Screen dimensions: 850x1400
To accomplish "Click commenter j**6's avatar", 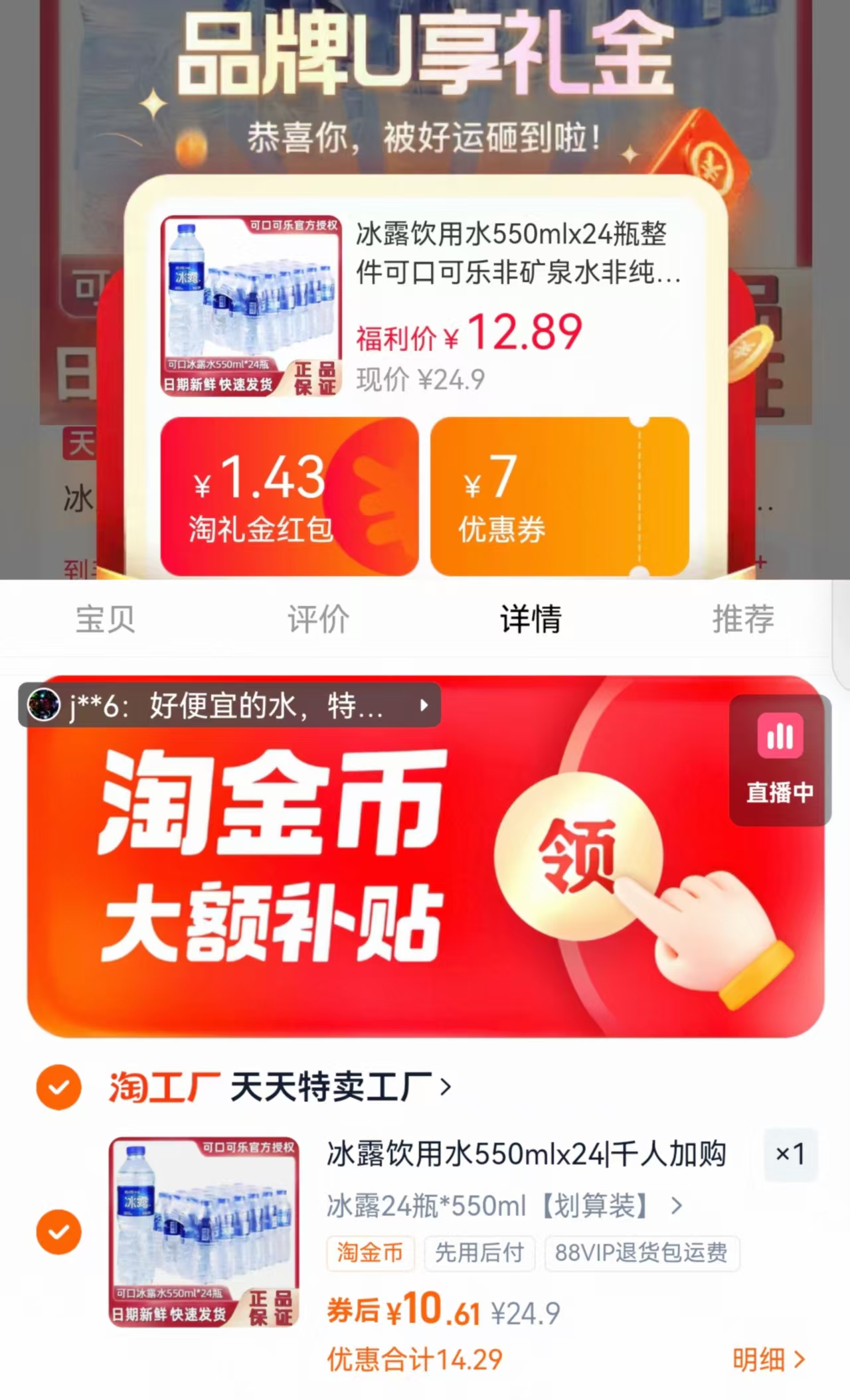I will [x=42, y=705].
